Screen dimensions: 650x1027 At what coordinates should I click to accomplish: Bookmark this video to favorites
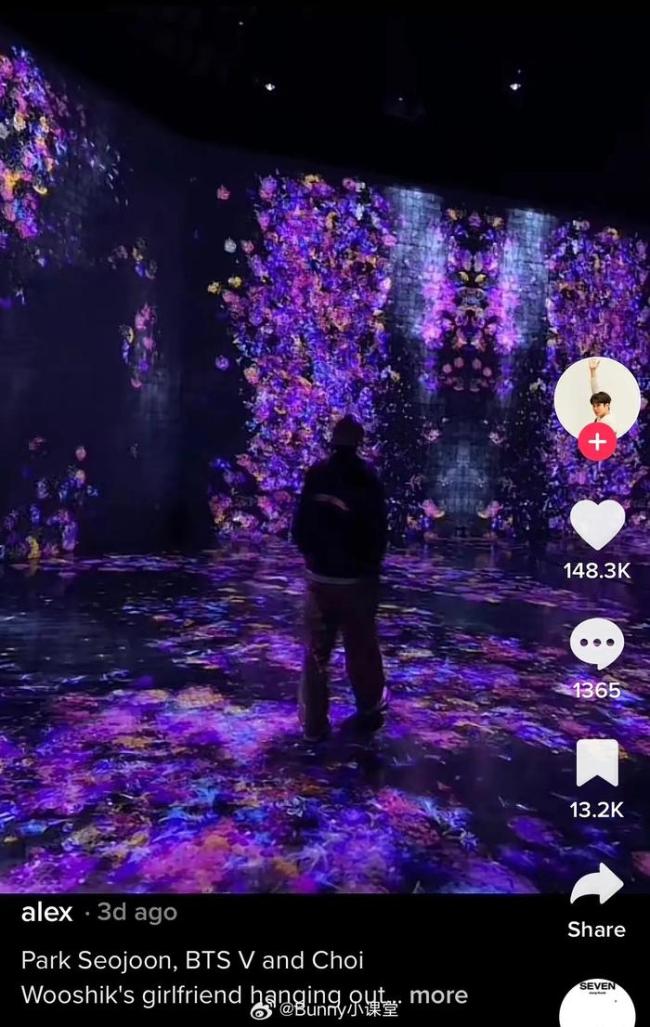coord(597,763)
